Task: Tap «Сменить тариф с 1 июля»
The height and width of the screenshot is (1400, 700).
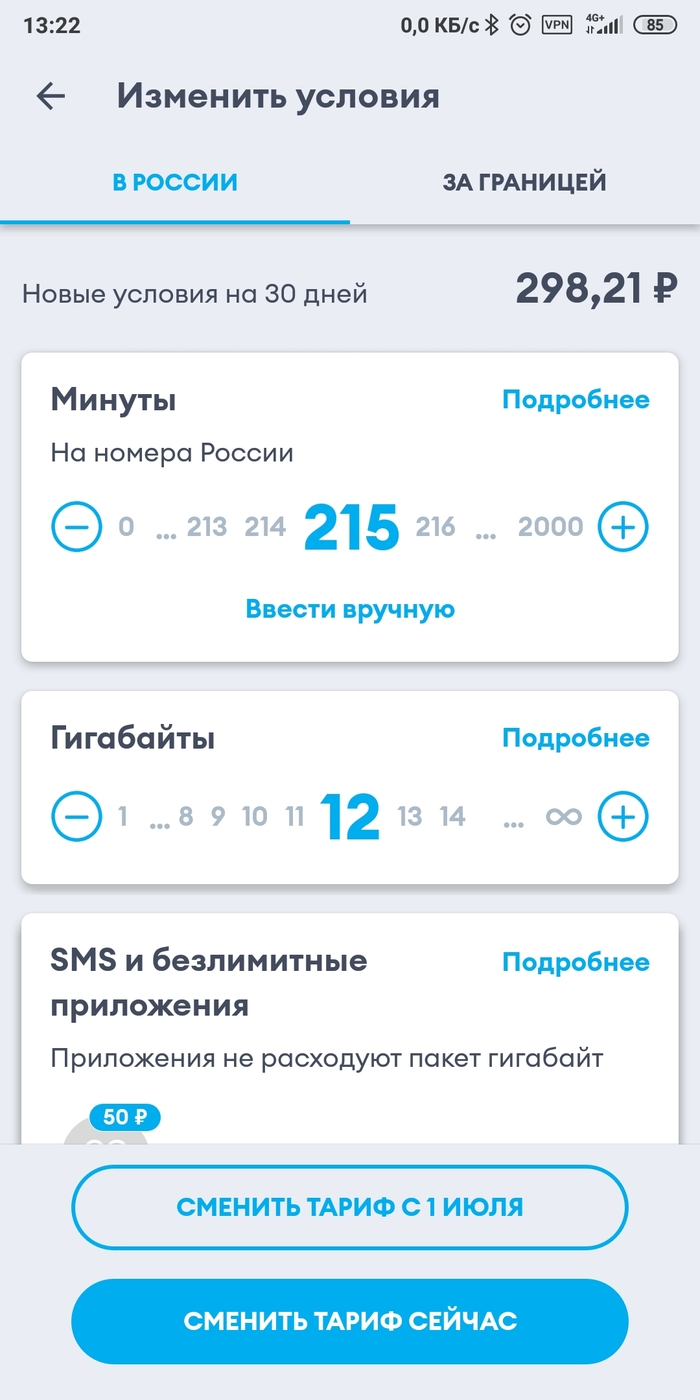Action: click(350, 1207)
